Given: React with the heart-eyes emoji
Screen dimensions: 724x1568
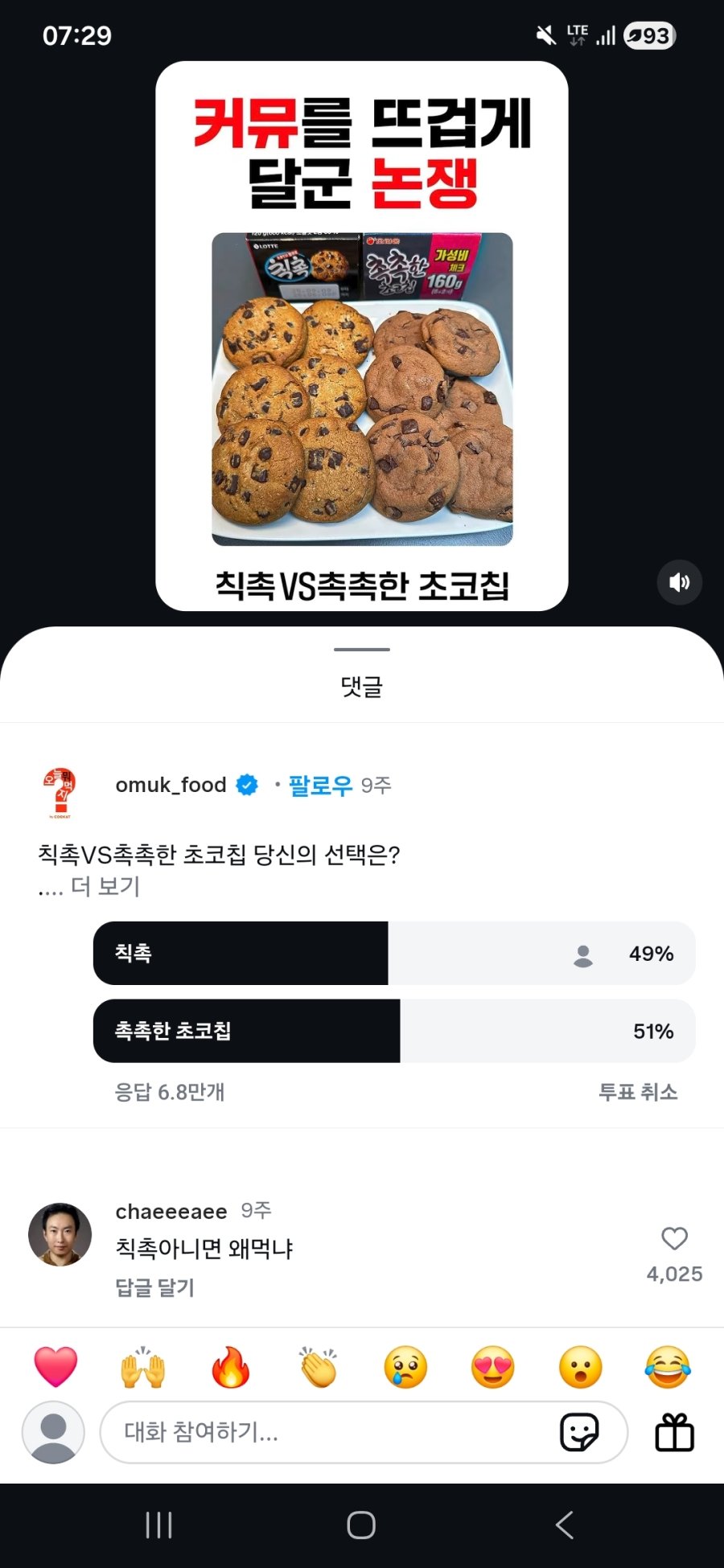Looking at the screenshot, I should [493, 1365].
